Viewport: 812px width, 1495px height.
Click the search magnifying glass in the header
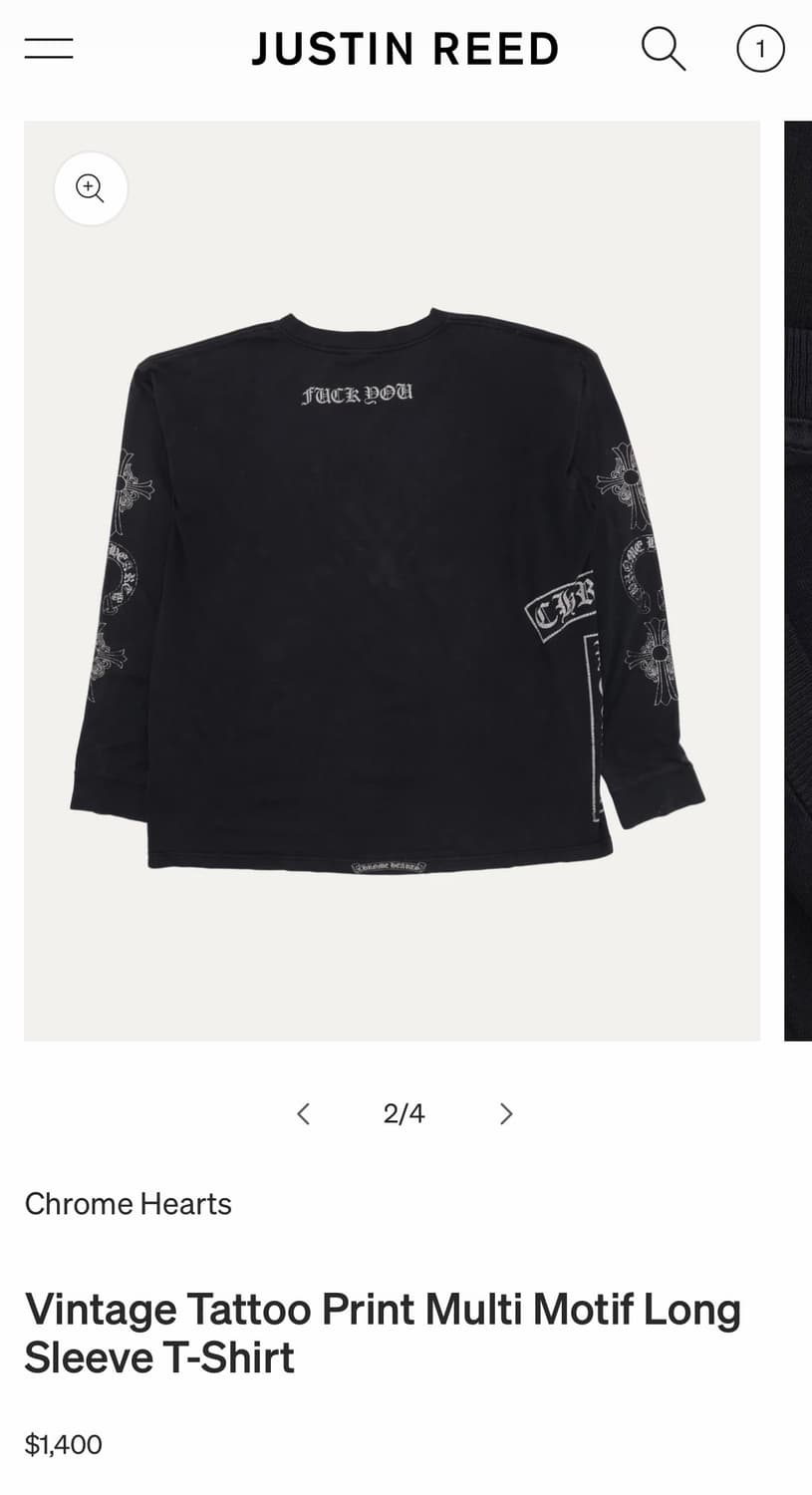tap(663, 48)
